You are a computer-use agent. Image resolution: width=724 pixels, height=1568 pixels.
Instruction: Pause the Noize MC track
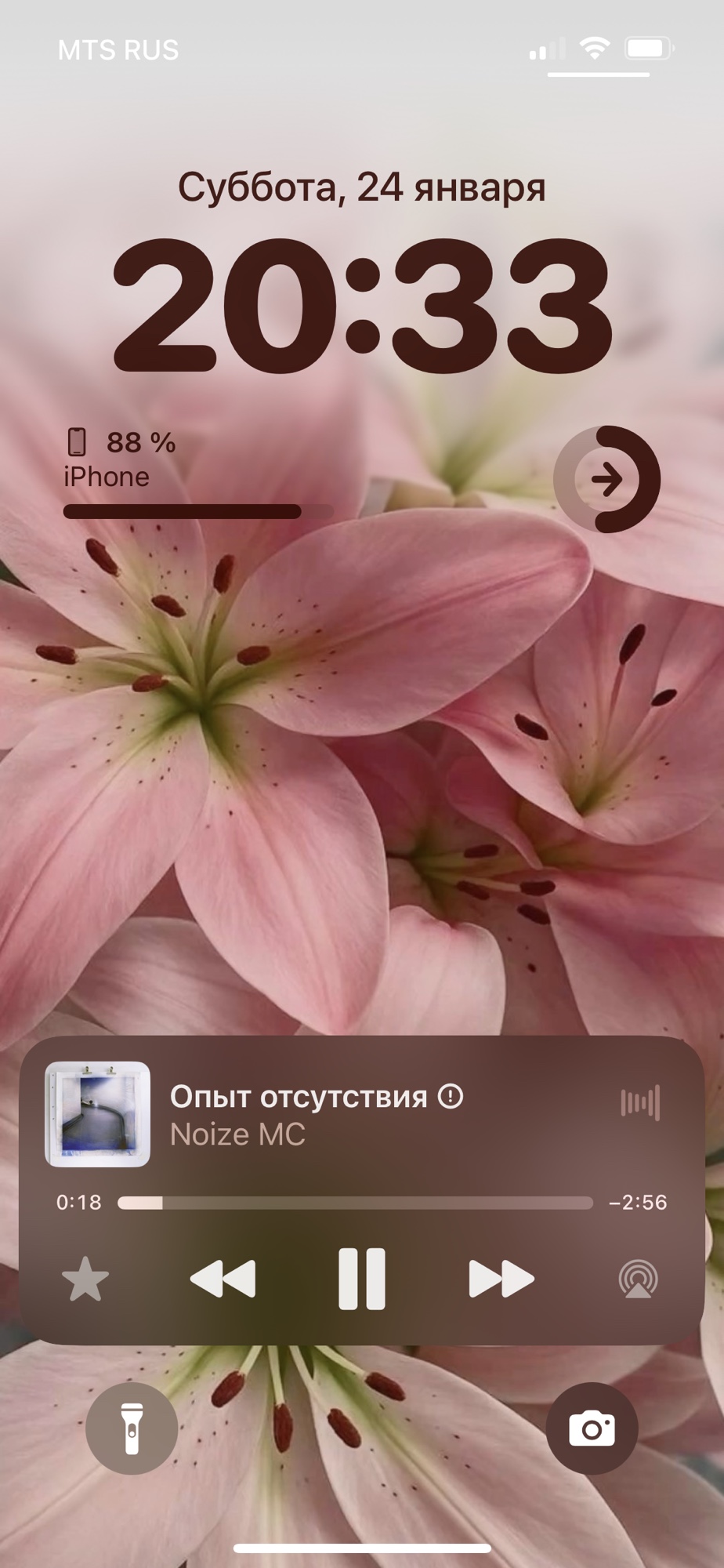pyautogui.click(x=361, y=1279)
